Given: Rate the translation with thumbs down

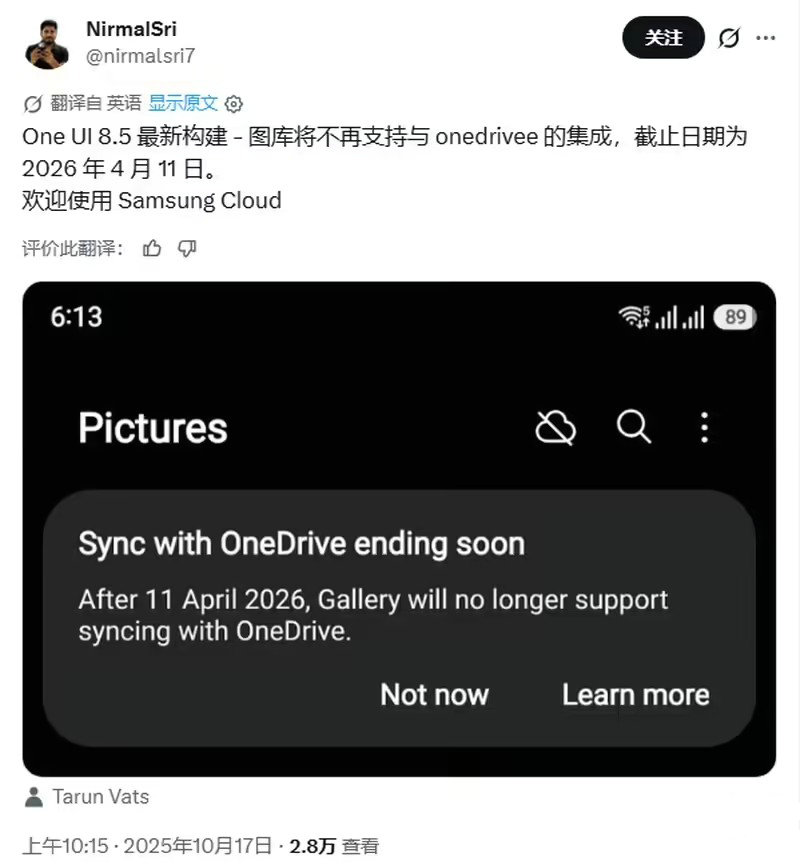Looking at the screenshot, I should pos(187,249).
